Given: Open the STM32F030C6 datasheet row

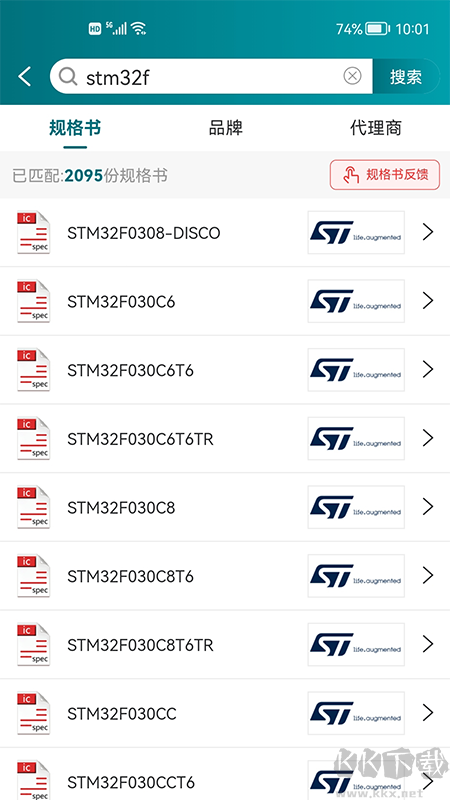Looking at the screenshot, I should pos(225,301).
